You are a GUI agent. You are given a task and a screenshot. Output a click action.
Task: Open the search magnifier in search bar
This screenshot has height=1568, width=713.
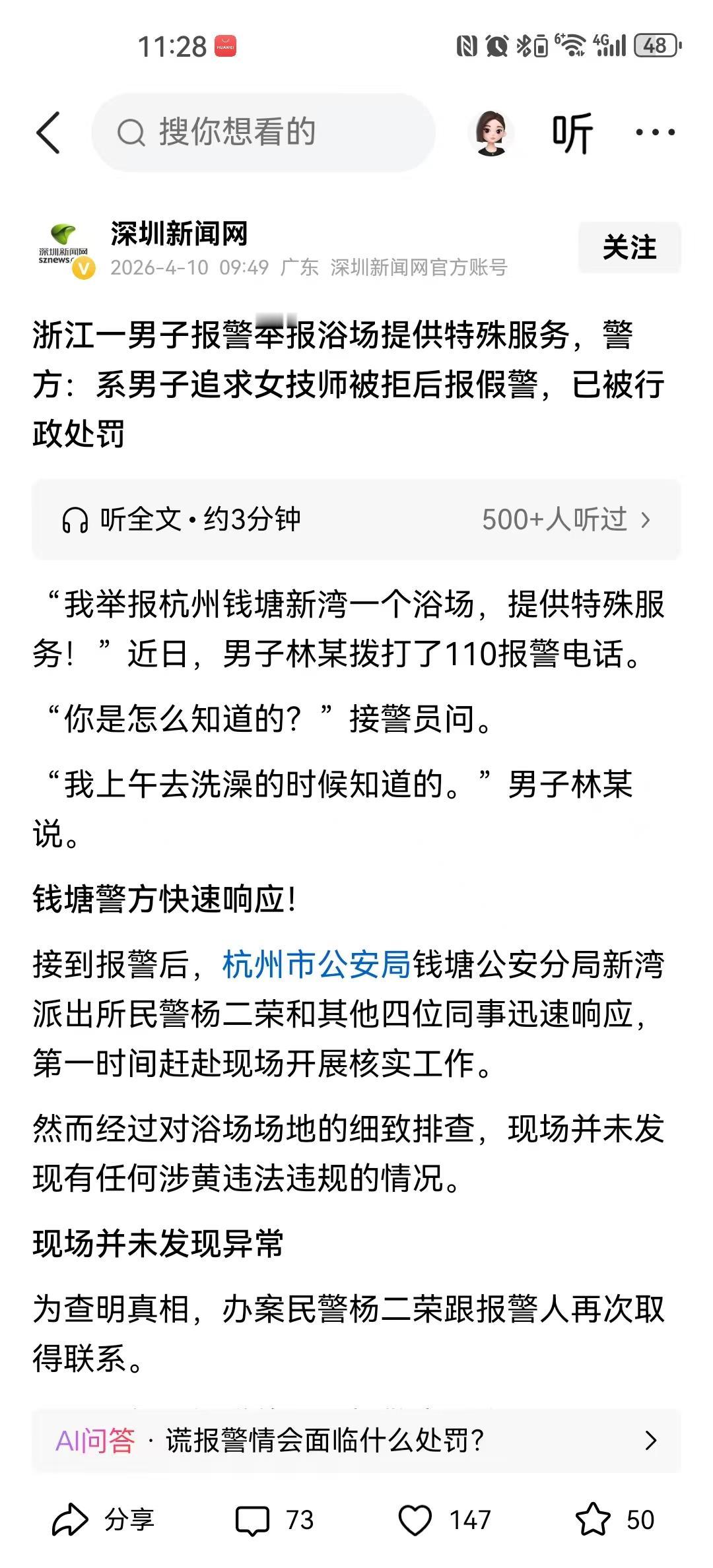(x=134, y=131)
